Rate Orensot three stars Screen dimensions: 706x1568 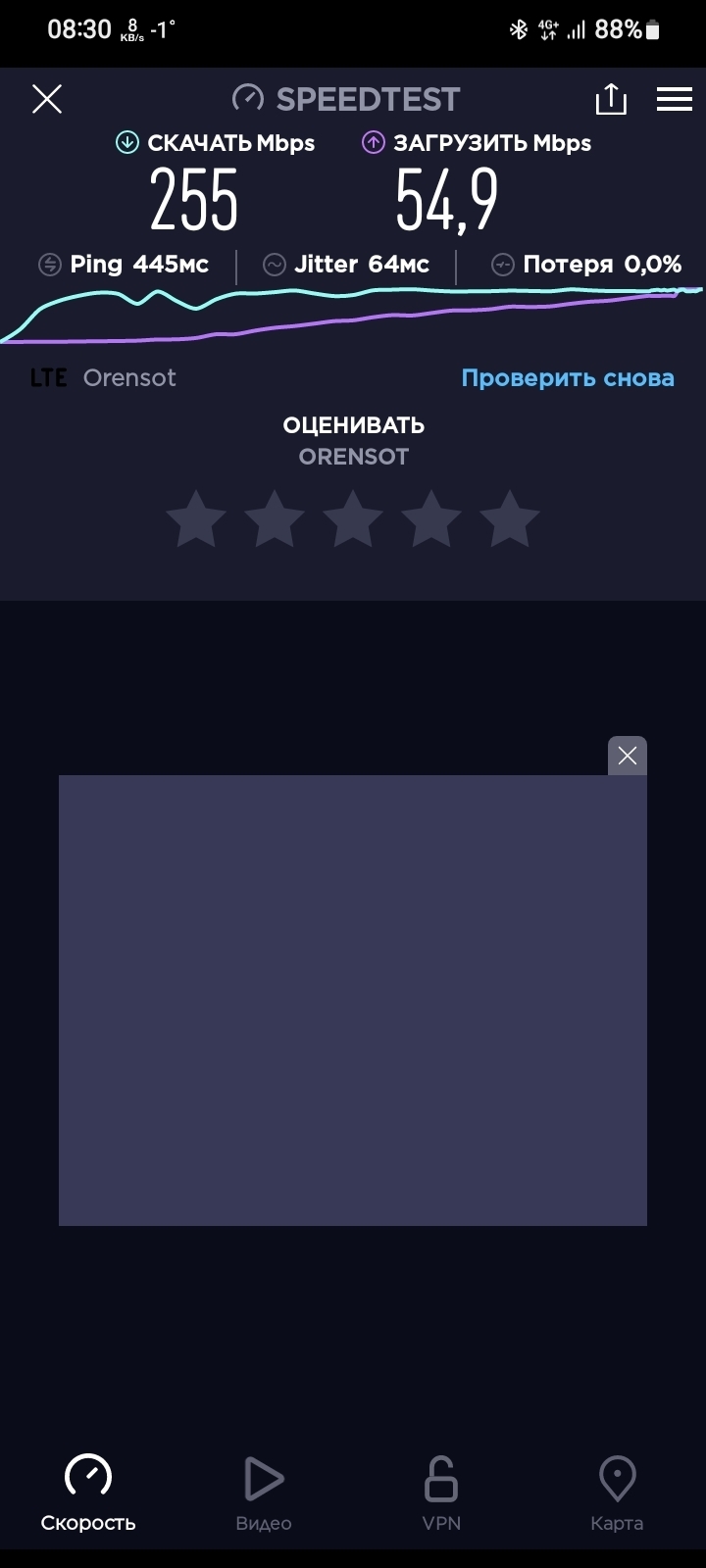[353, 519]
